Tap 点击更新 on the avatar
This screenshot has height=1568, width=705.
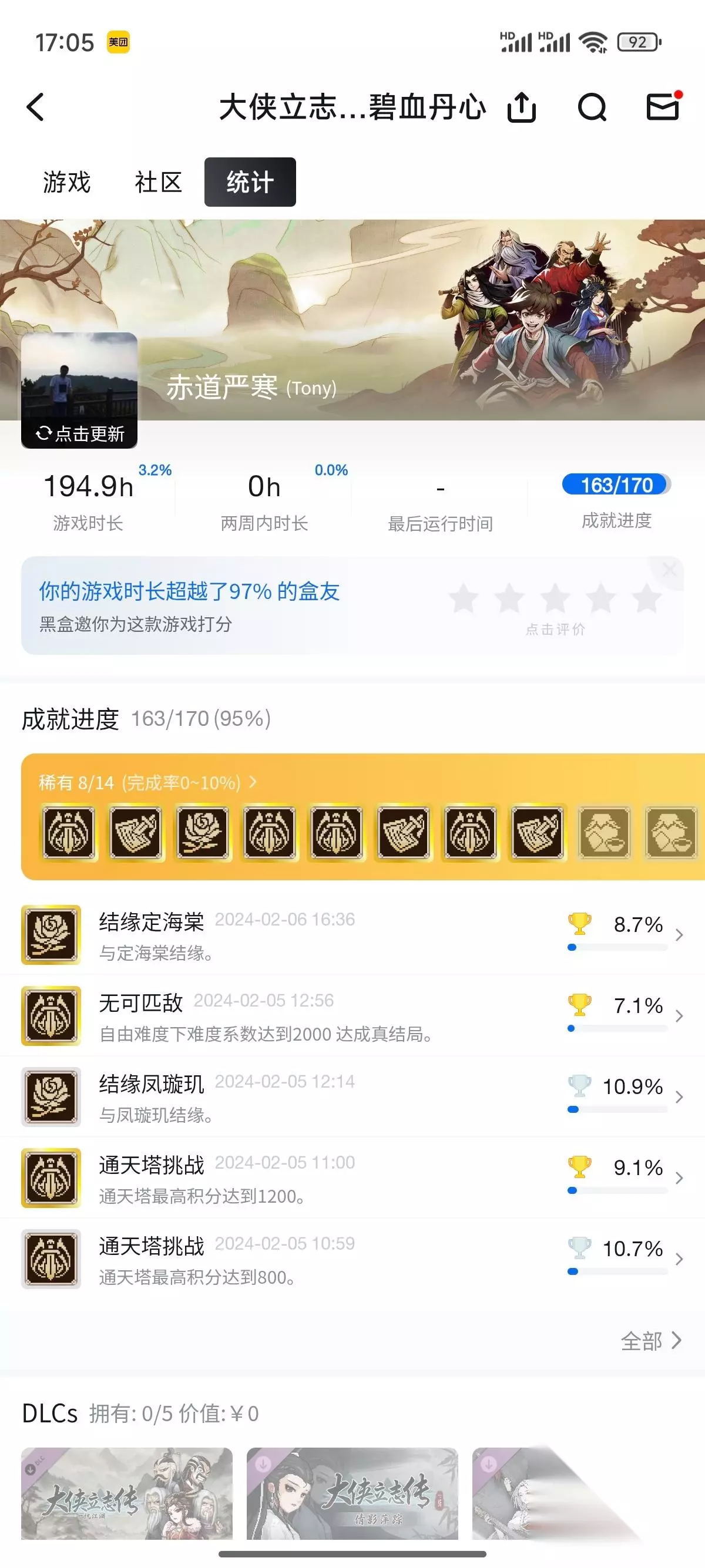pyautogui.click(x=80, y=433)
